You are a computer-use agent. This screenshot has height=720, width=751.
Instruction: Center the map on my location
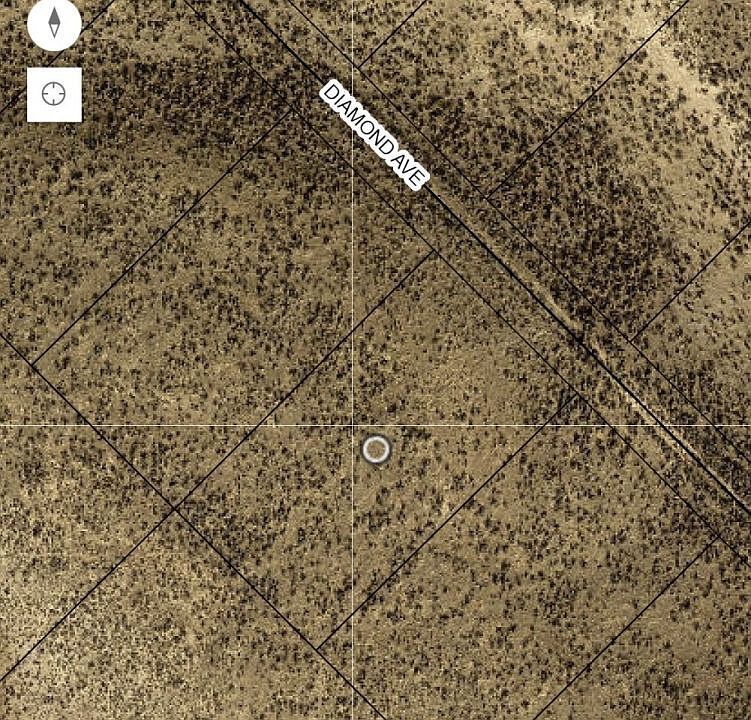54,94
